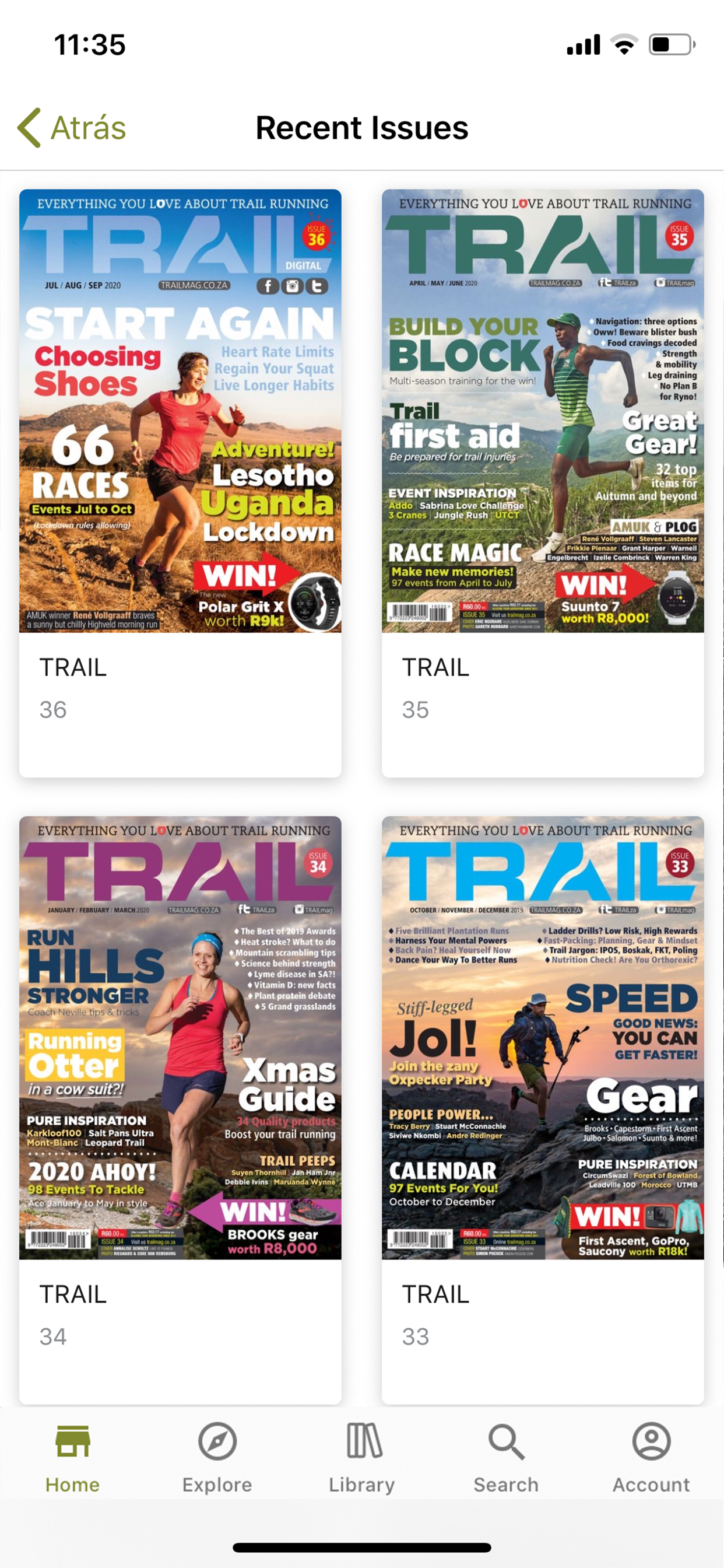Open TRAIL issue 35
This screenshot has width=724, height=1568.
click(543, 482)
